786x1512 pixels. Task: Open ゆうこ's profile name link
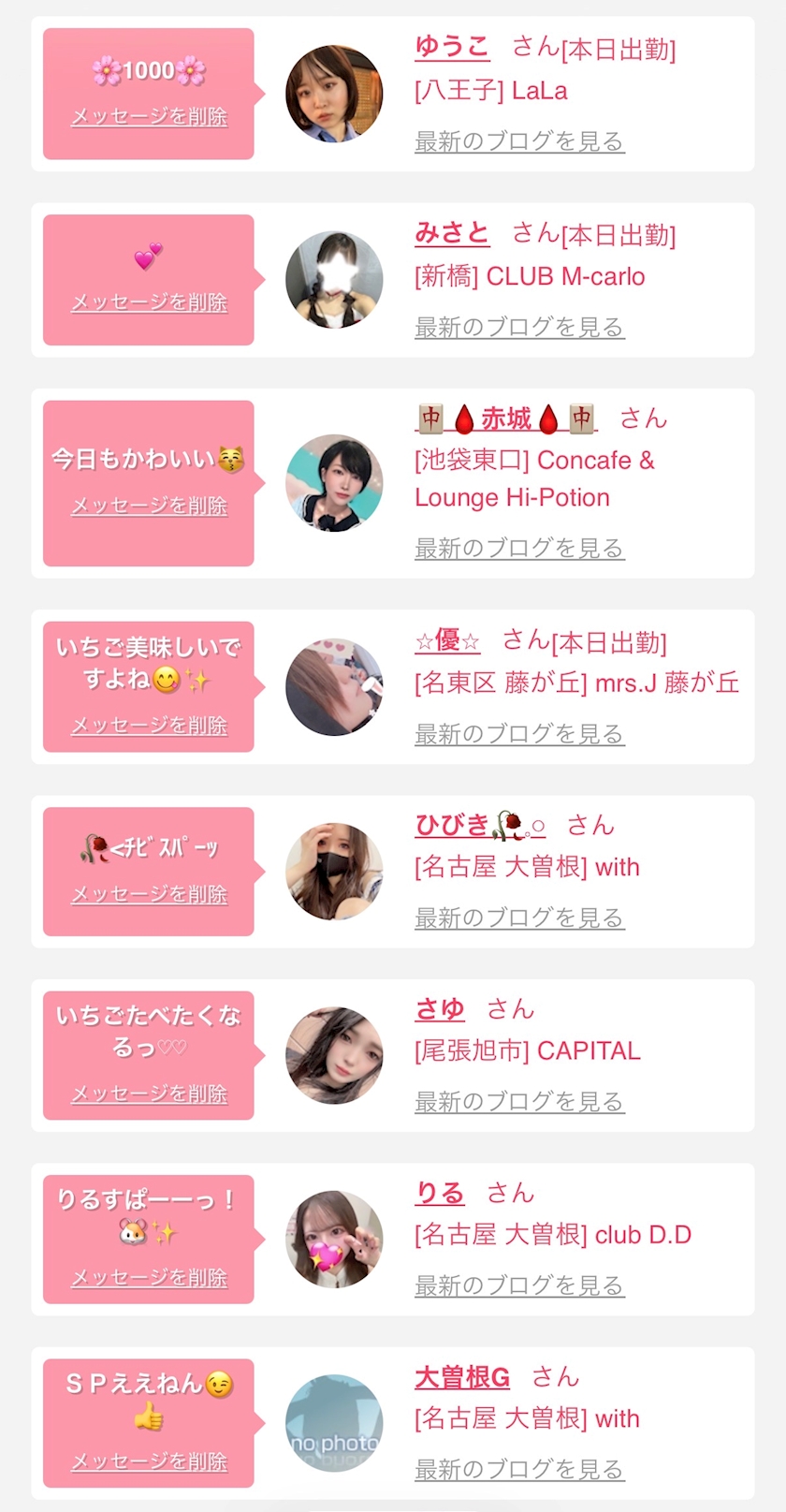(x=452, y=47)
